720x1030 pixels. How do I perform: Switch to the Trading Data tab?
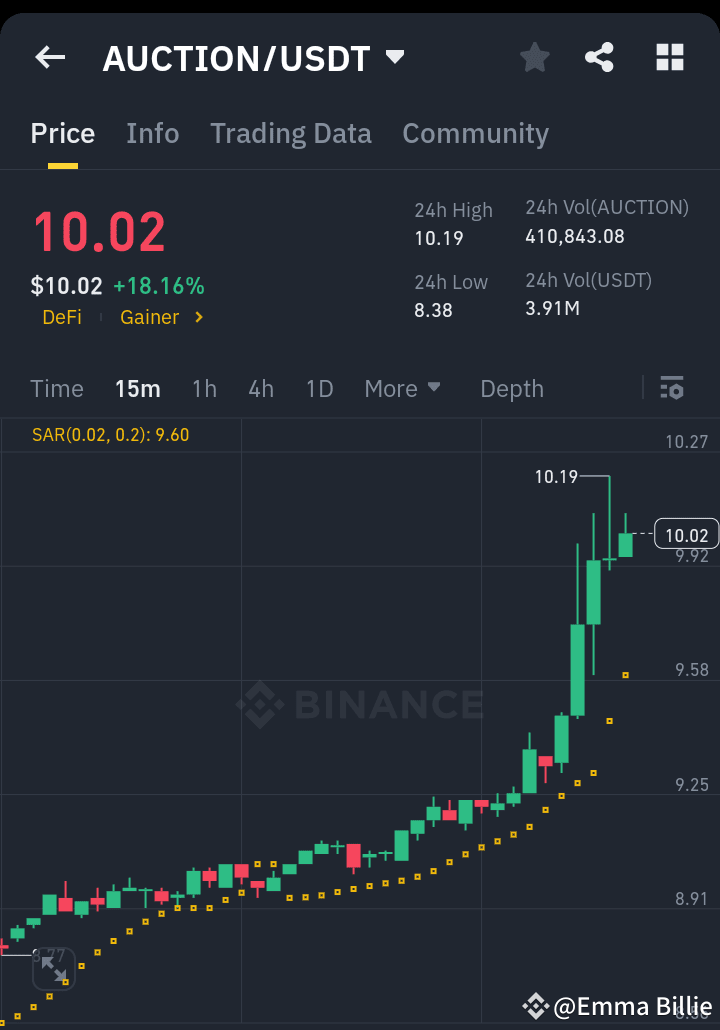290,133
